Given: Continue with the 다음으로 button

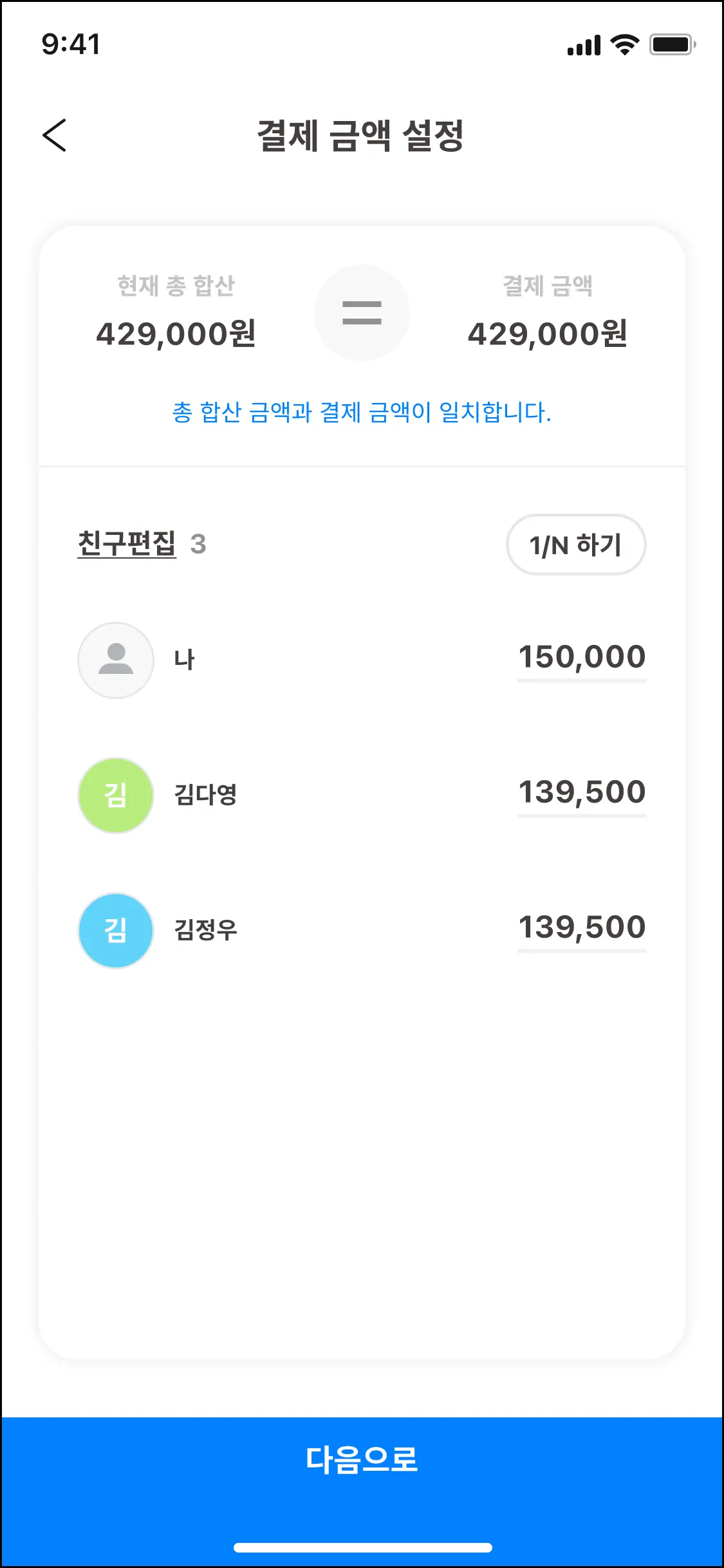Looking at the screenshot, I should tap(362, 1460).
